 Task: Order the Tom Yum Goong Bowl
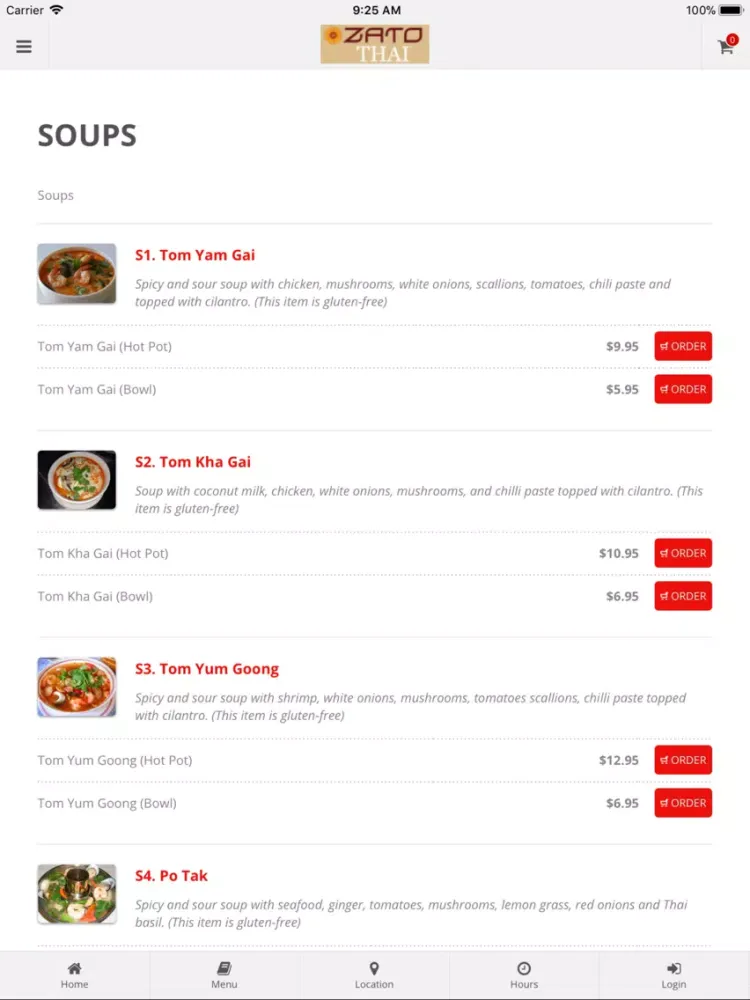coord(683,803)
